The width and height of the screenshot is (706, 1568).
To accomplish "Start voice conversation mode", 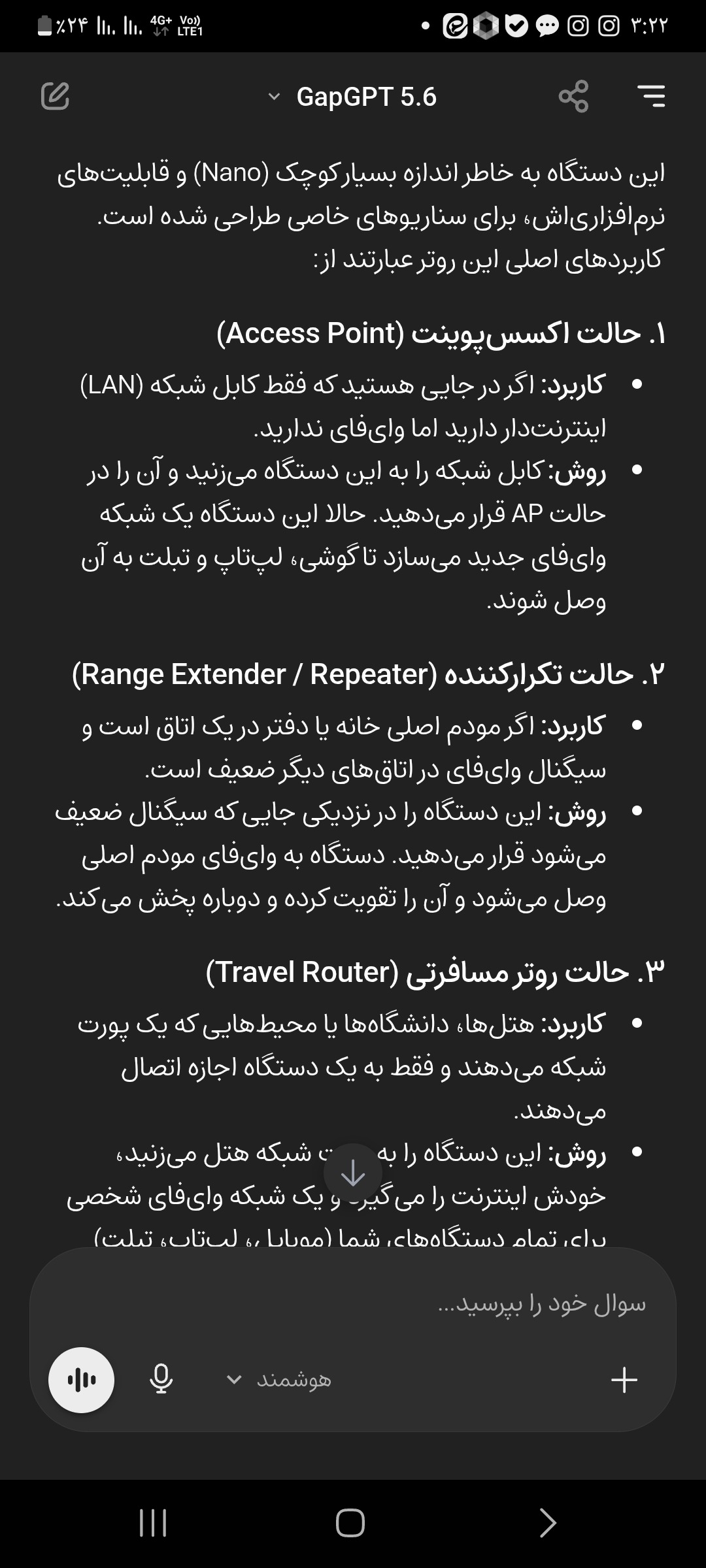I will (x=81, y=1380).
